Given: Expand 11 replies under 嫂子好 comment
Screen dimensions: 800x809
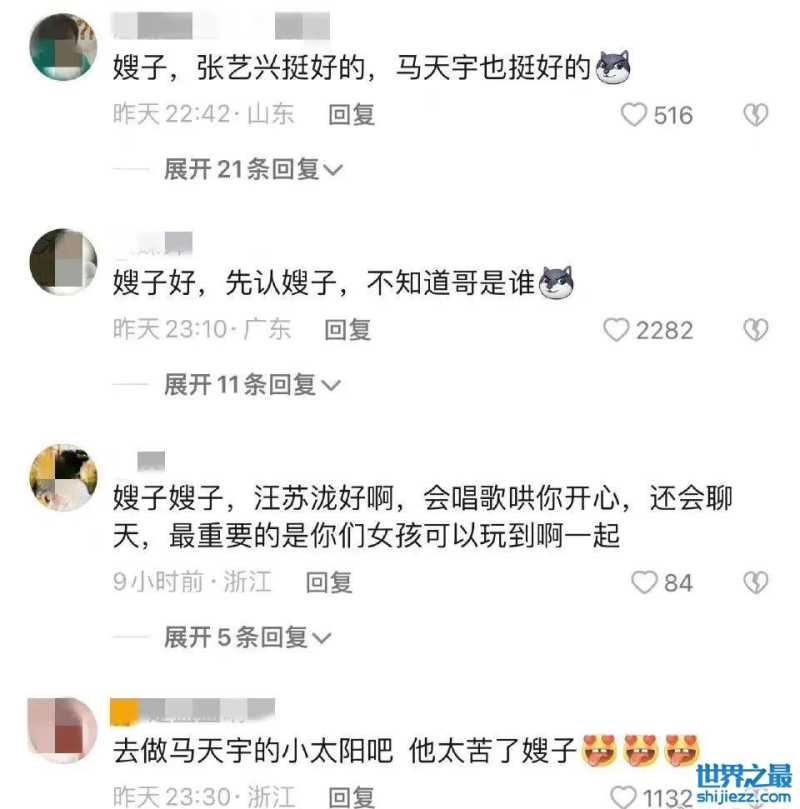Looking at the screenshot, I should (x=252, y=384).
